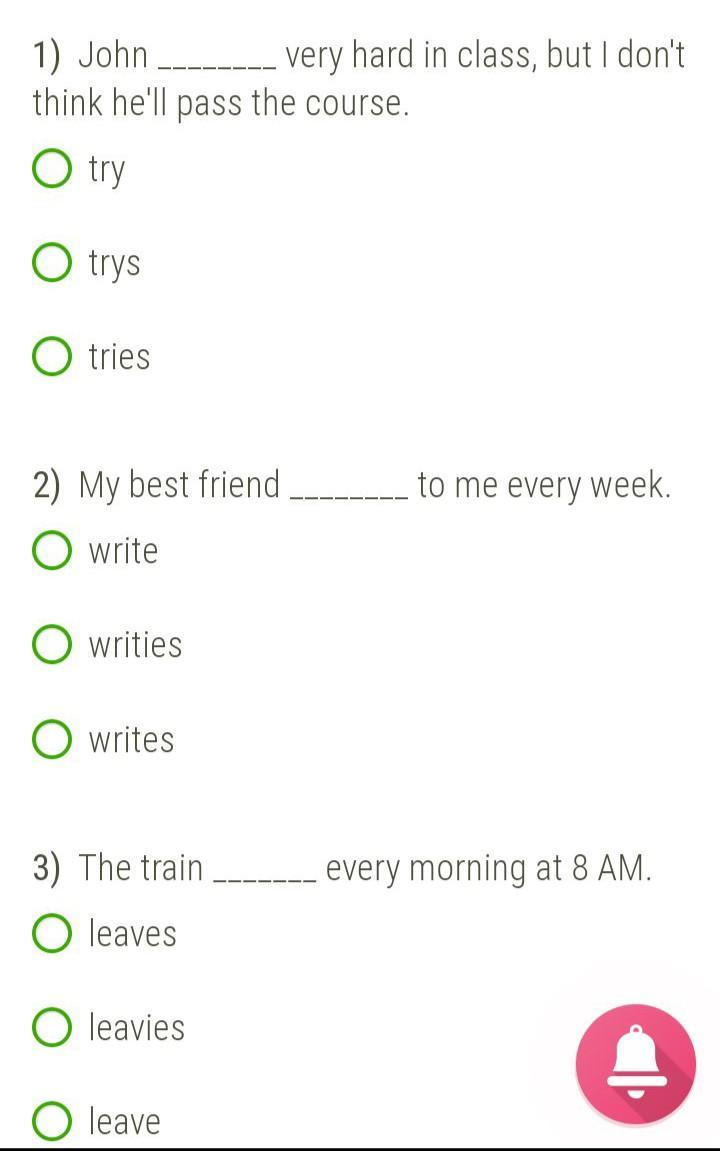Mark 'writes' as the answer

click(52, 740)
